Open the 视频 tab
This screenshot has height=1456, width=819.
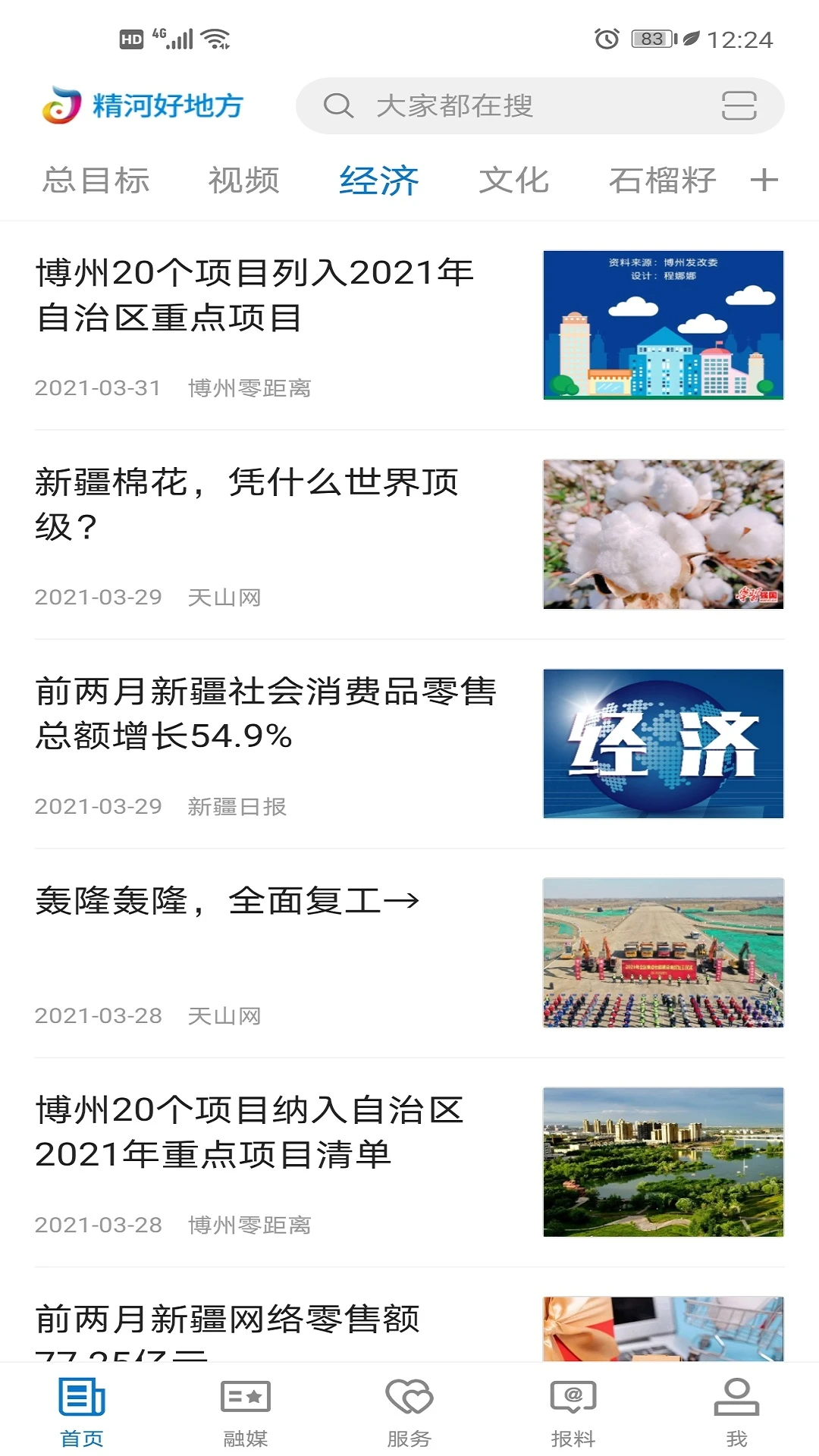(x=243, y=180)
